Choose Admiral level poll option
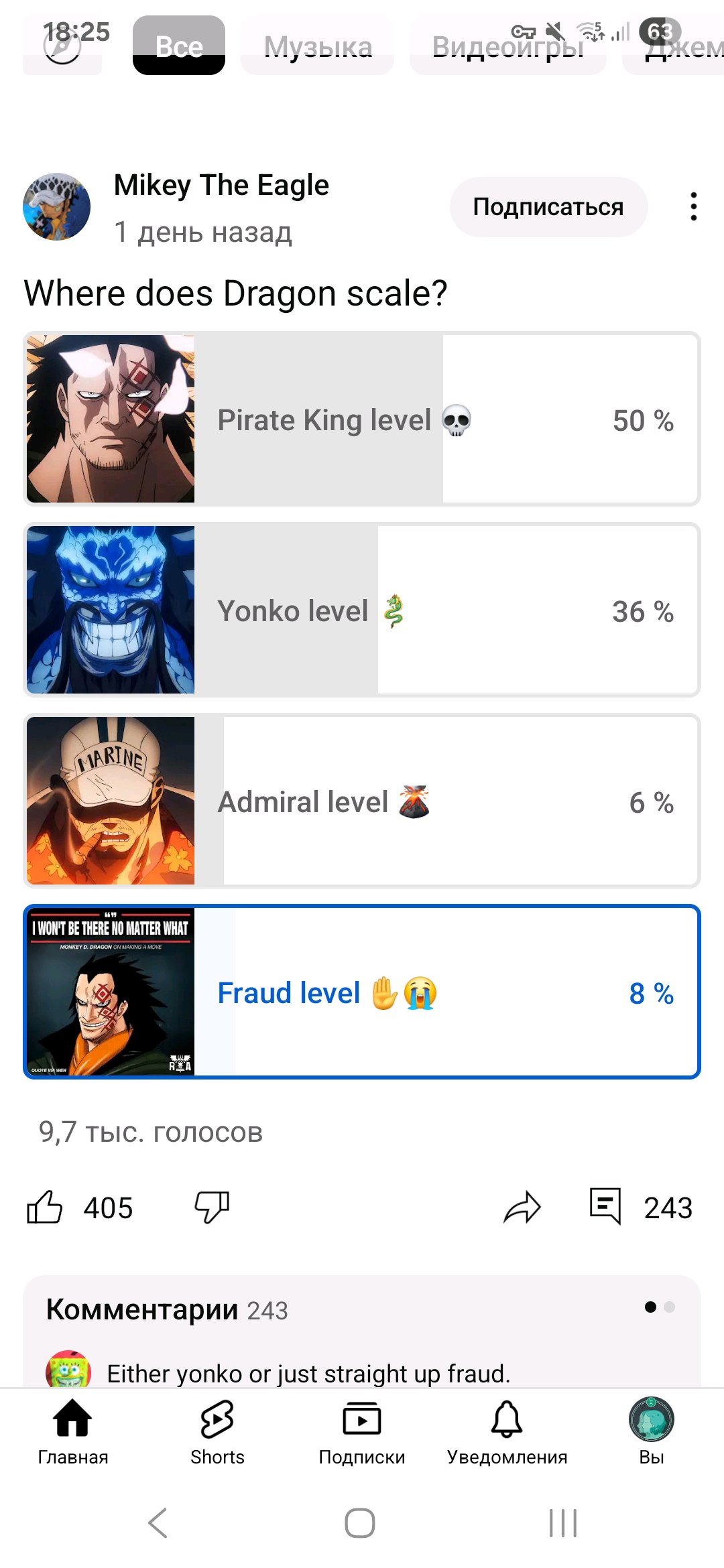Viewport: 724px width, 1568px height. (x=362, y=801)
